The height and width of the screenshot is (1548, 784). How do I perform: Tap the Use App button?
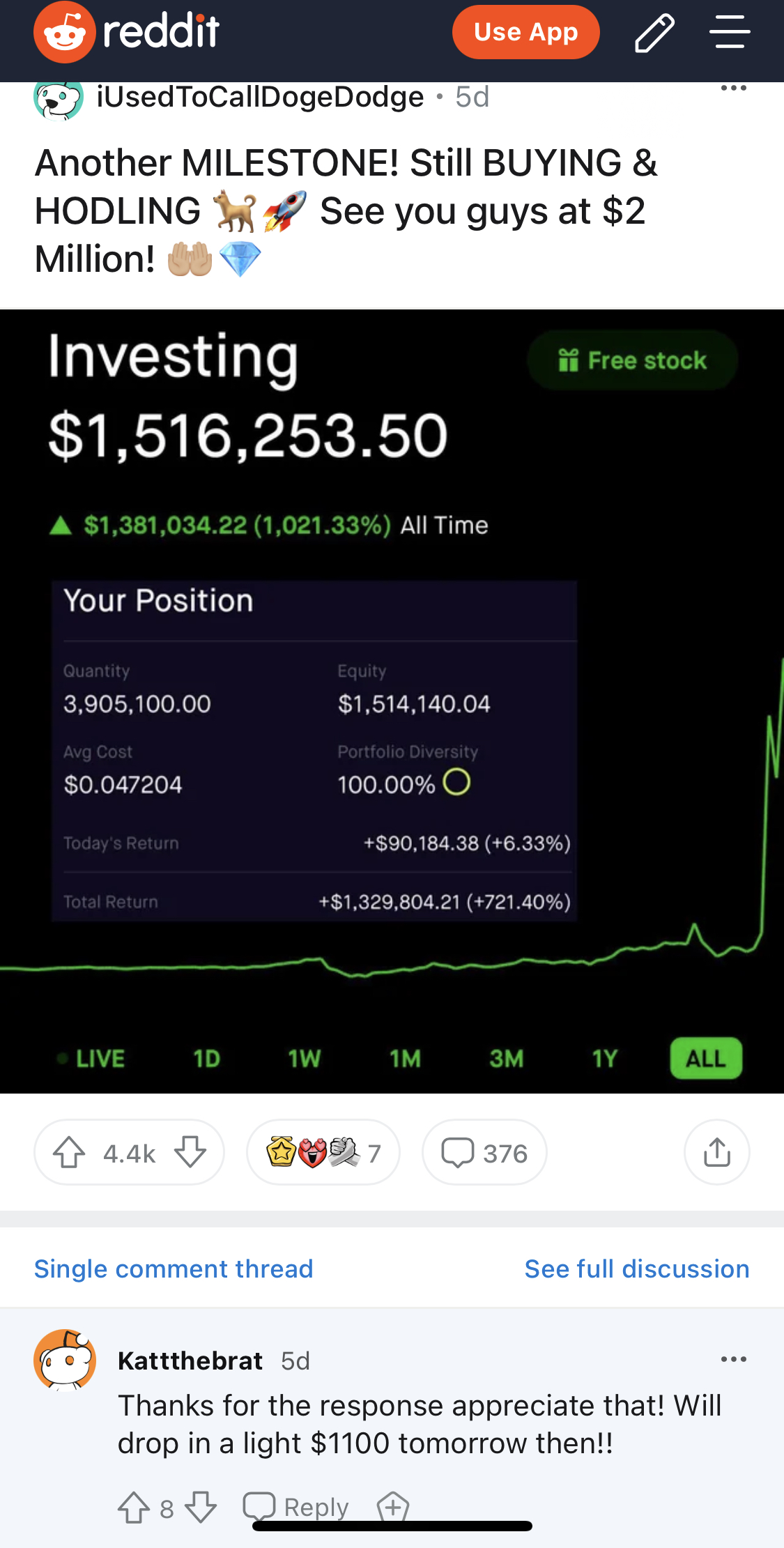(525, 32)
